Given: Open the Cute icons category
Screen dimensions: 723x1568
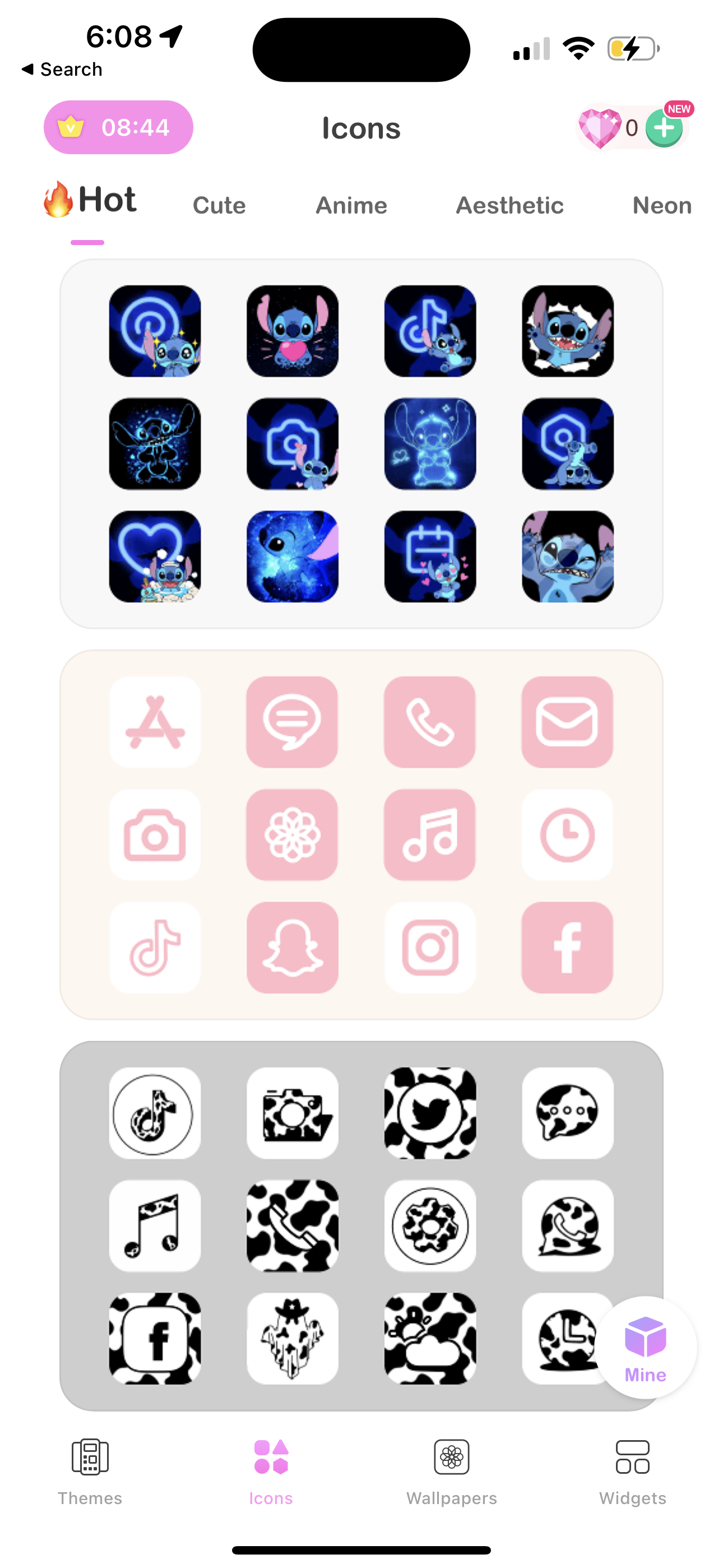Looking at the screenshot, I should (x=219, y=205).
